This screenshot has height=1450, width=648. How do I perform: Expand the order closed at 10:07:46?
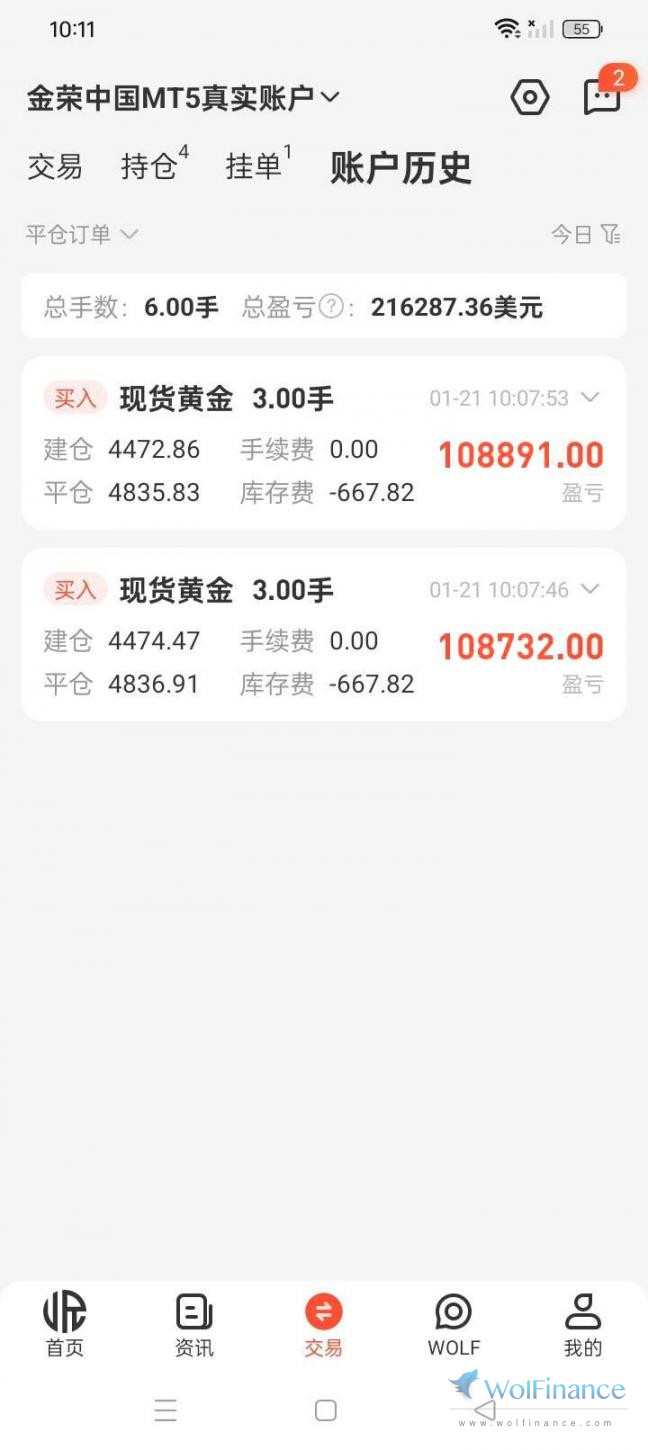[x=590, y=589]
